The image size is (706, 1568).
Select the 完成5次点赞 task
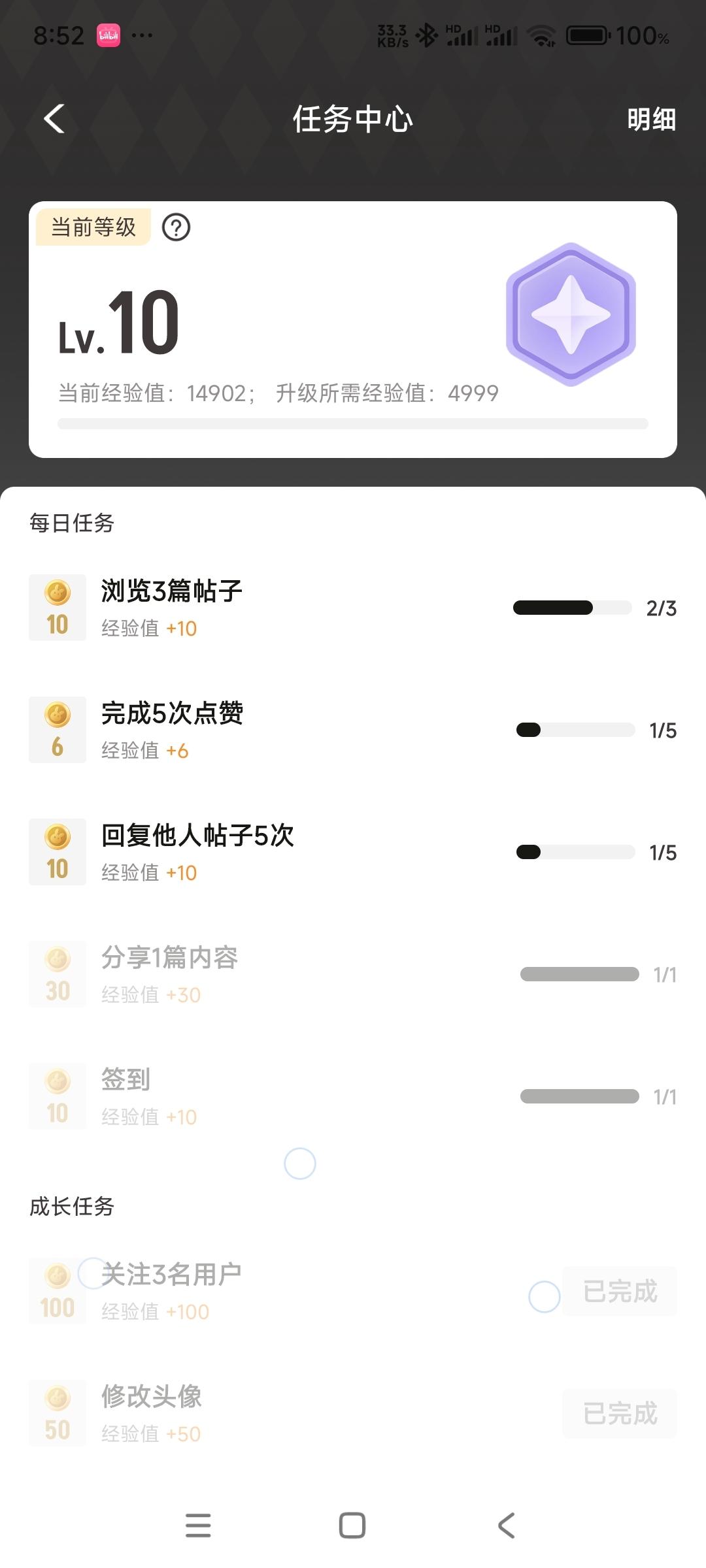pyautogui.click(x=172, y=714)
